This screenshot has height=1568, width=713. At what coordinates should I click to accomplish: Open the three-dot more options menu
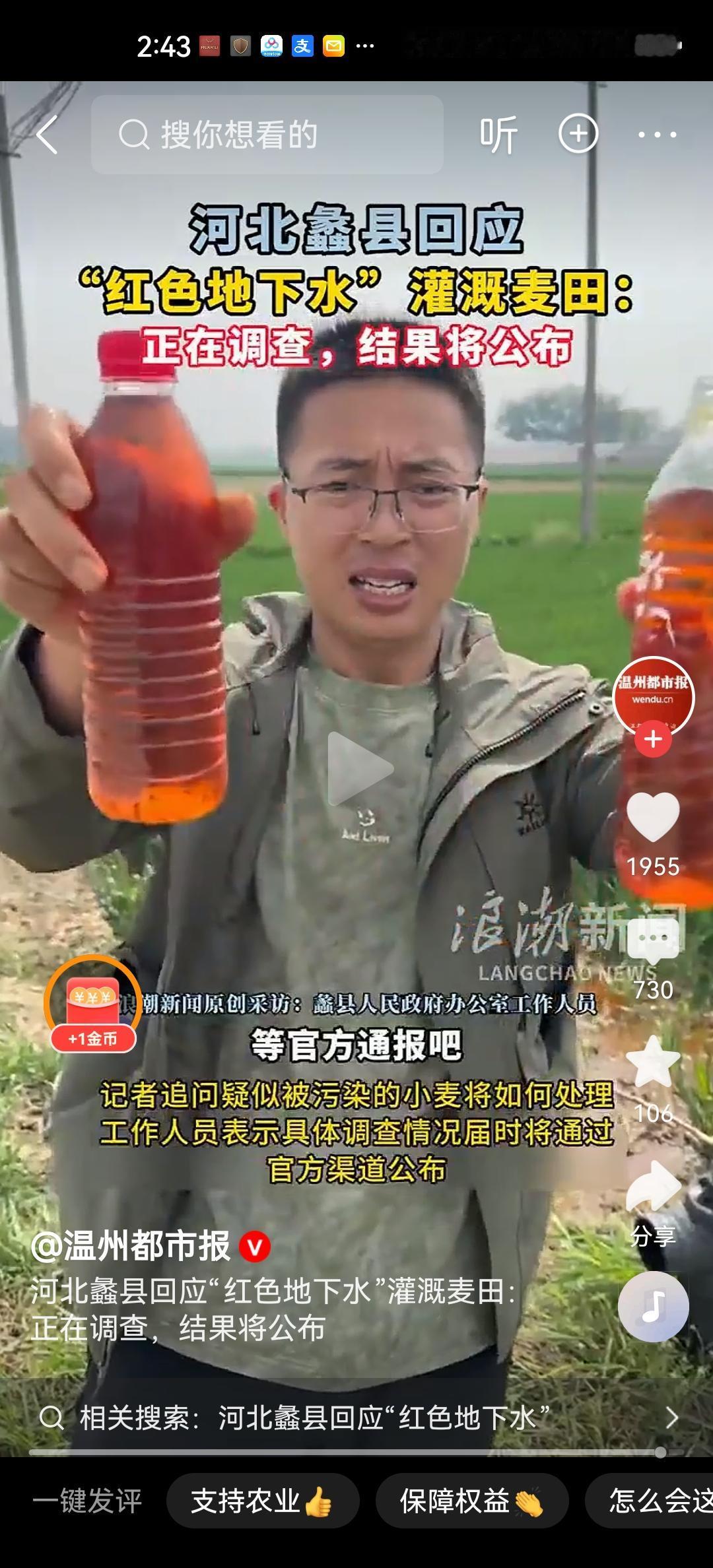[657, 134]
